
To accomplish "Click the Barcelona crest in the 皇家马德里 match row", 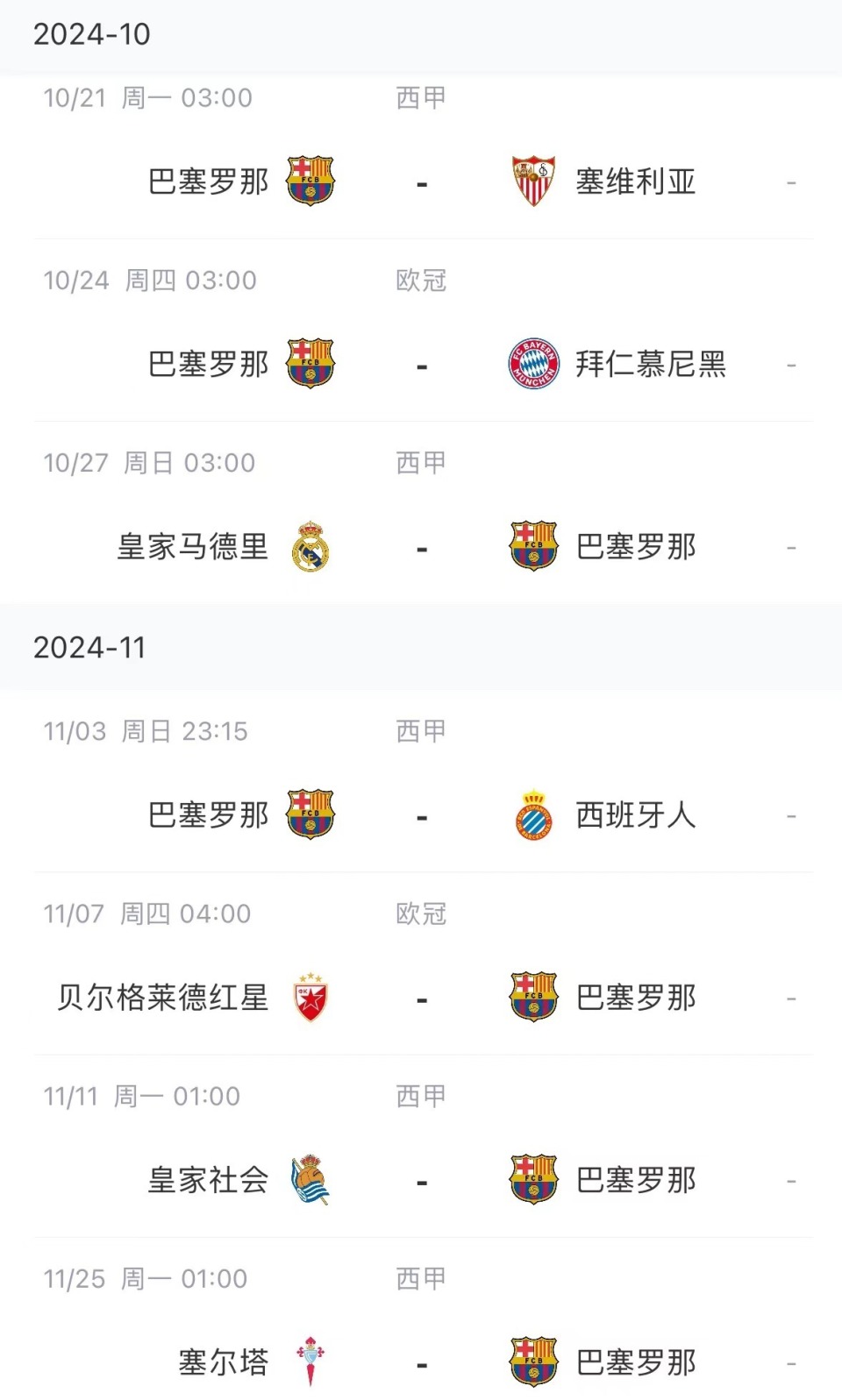I will [x=533, y=546].
